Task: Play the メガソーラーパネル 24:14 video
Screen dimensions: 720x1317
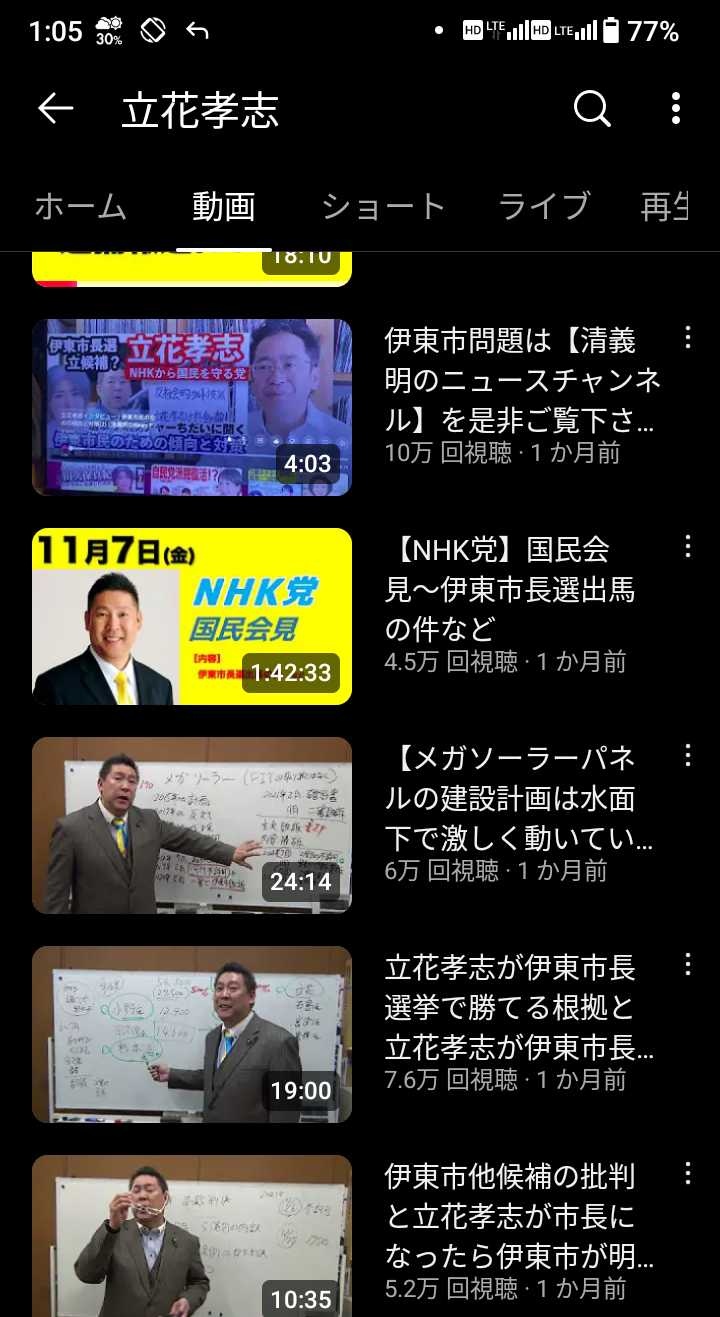Action: coord(192,825)
